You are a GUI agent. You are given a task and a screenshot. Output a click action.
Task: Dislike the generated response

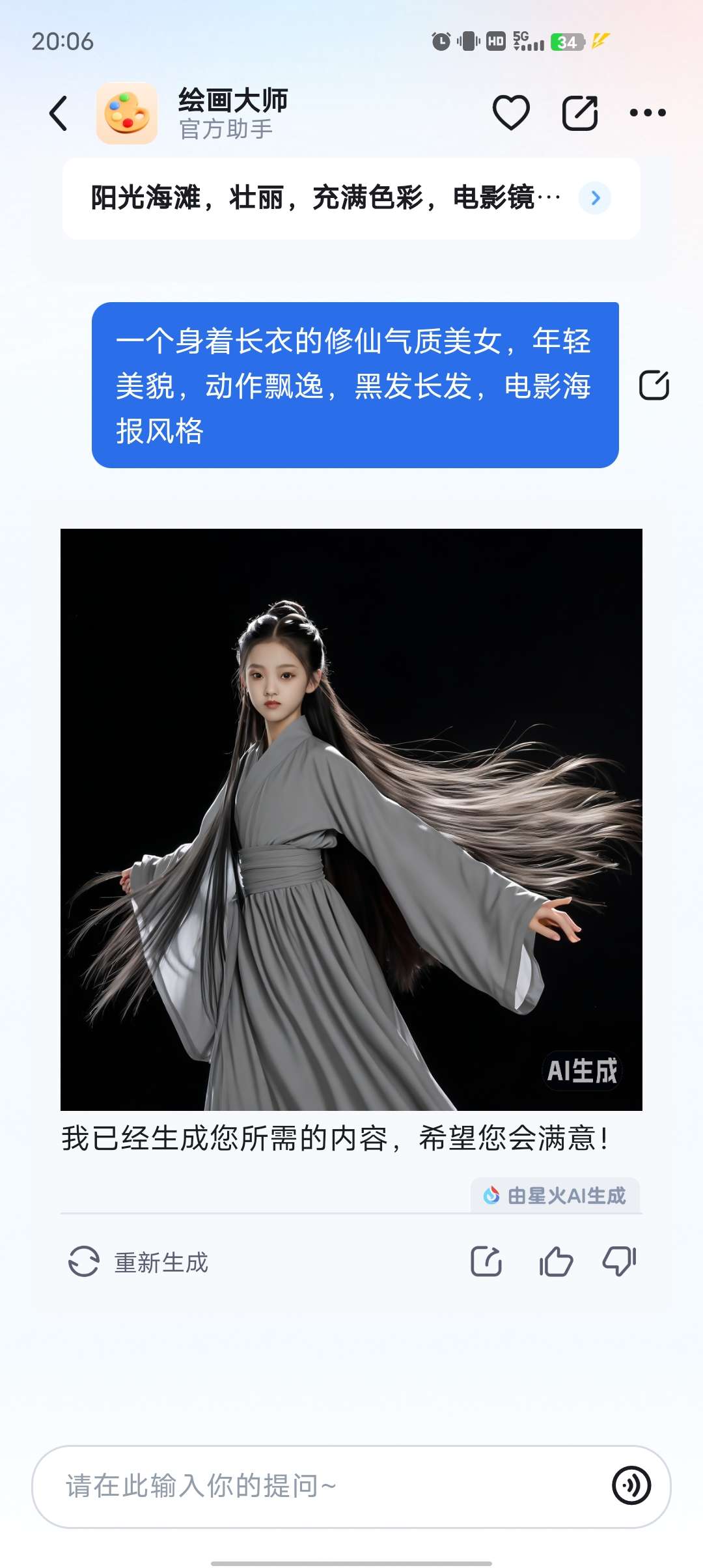tap(619, 1261)
